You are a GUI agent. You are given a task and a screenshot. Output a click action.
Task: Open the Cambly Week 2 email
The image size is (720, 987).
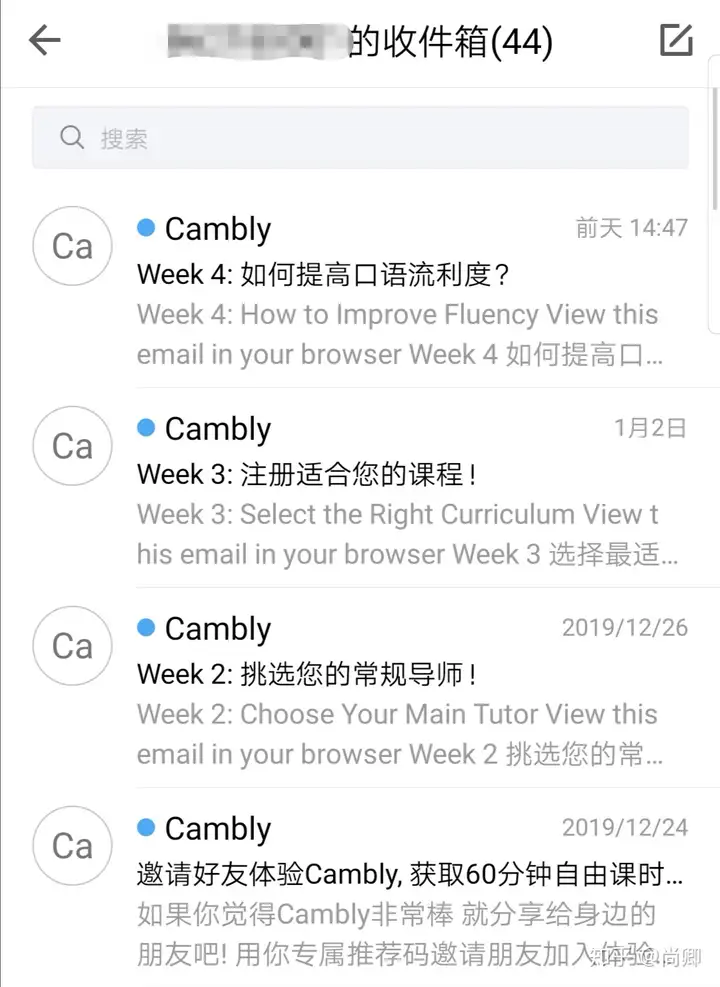(x=400, y=690)
